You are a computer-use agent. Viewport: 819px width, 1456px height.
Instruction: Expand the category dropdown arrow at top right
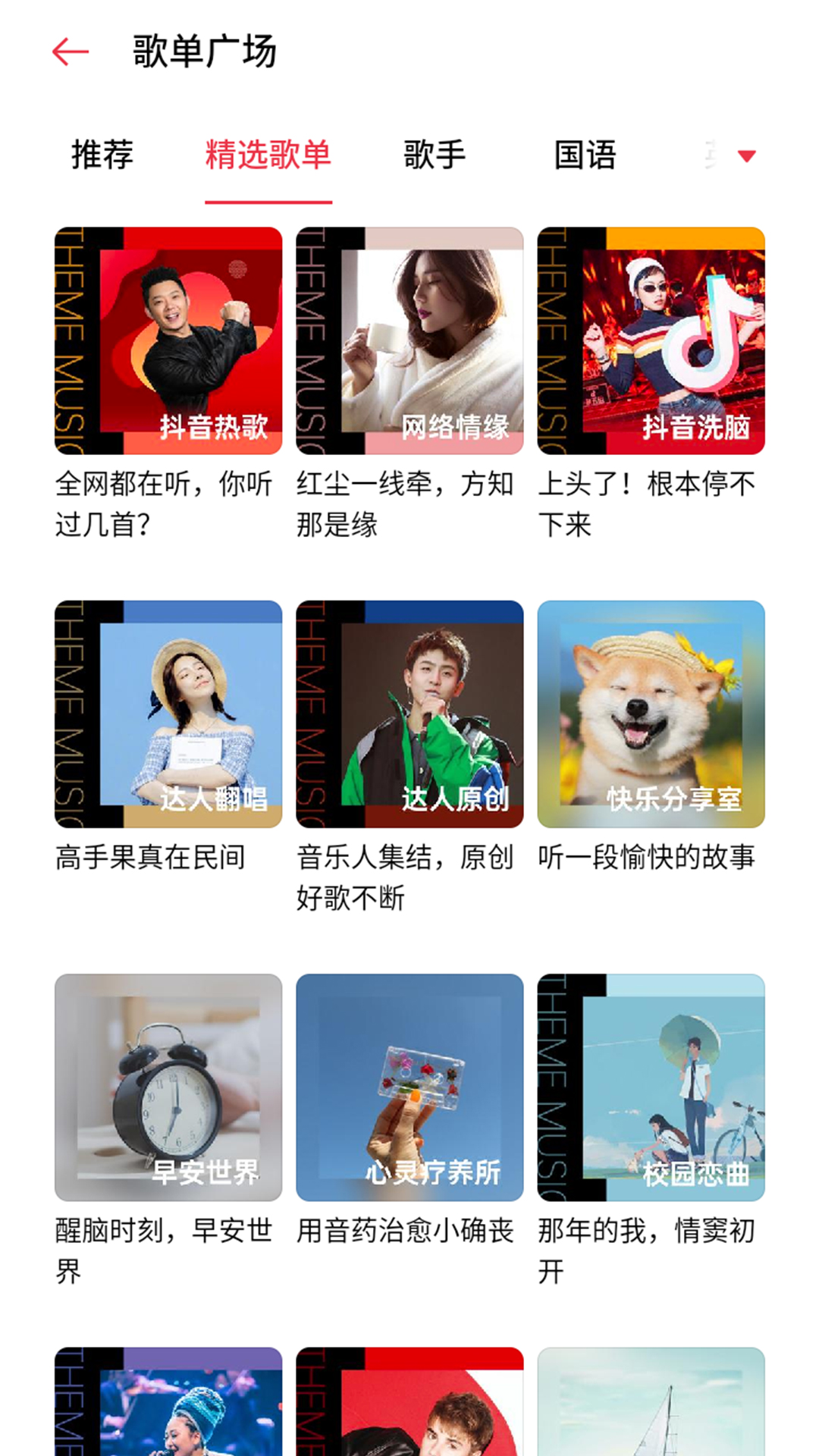pyautogui.click(x=746, y=155)
